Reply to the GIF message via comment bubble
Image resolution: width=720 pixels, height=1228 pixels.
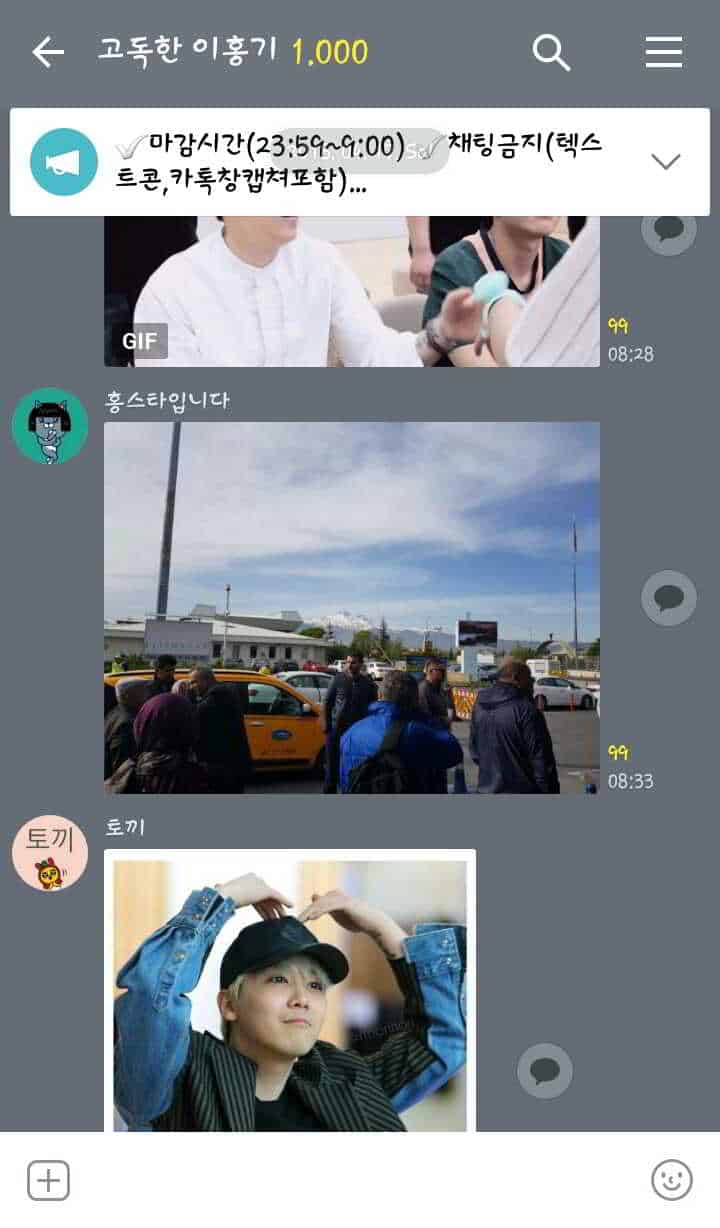[x=668, y=230]
